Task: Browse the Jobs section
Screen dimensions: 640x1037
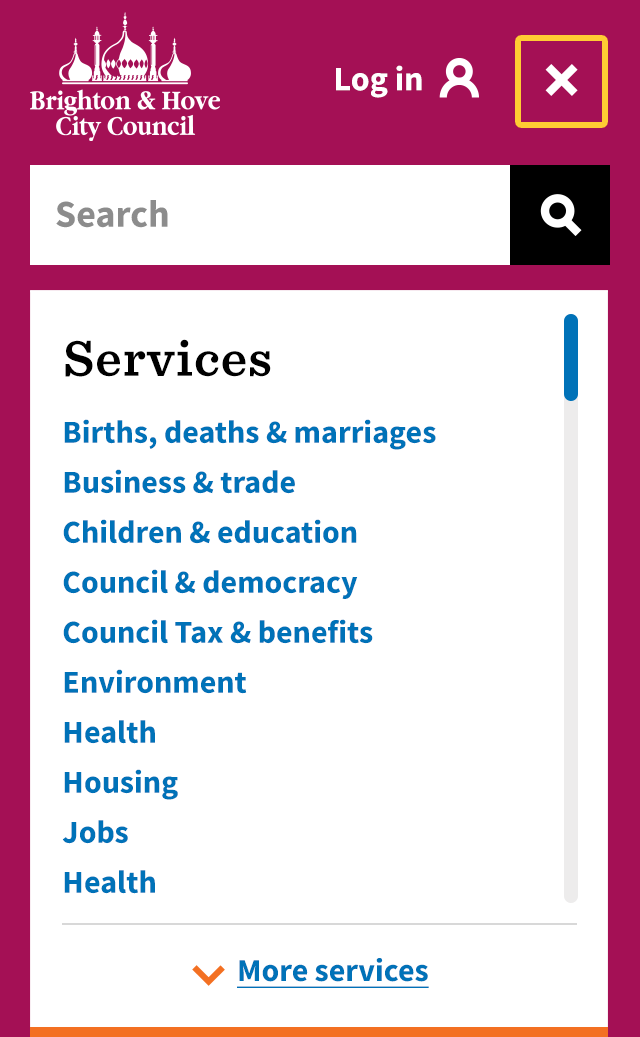Action: click(x=96, y=833)
